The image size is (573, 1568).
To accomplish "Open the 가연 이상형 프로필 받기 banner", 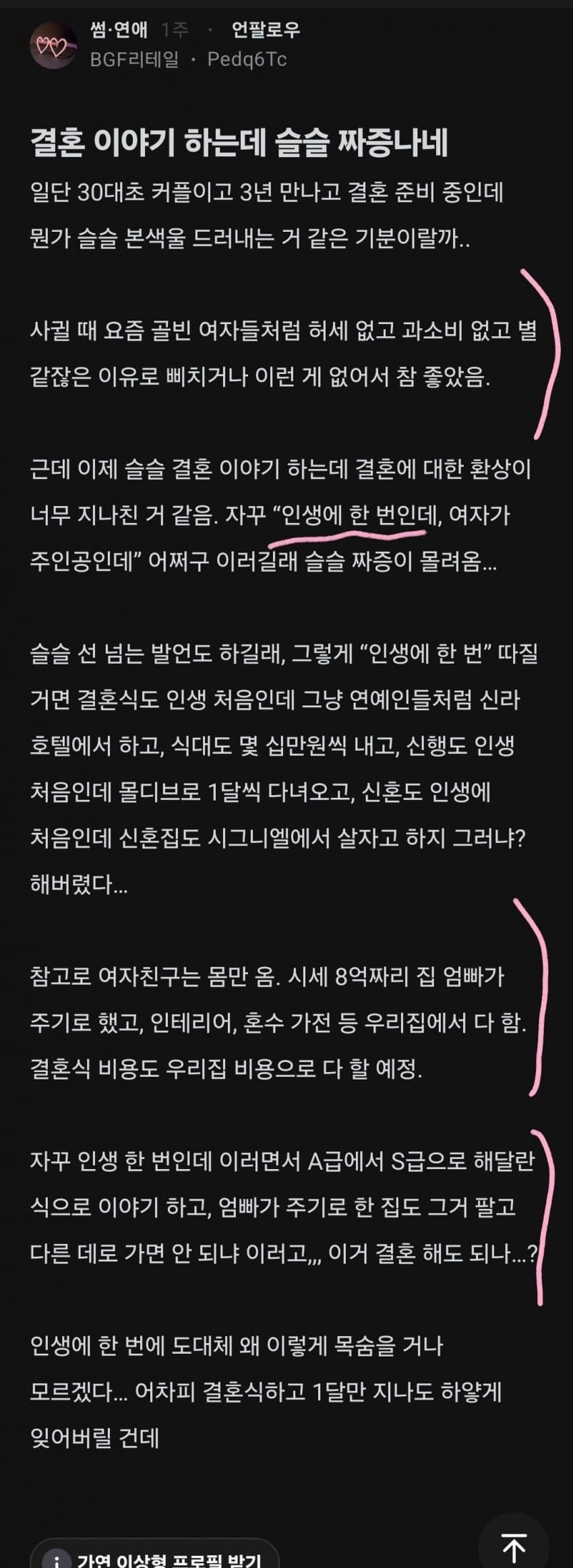I will pos(155,1558).
